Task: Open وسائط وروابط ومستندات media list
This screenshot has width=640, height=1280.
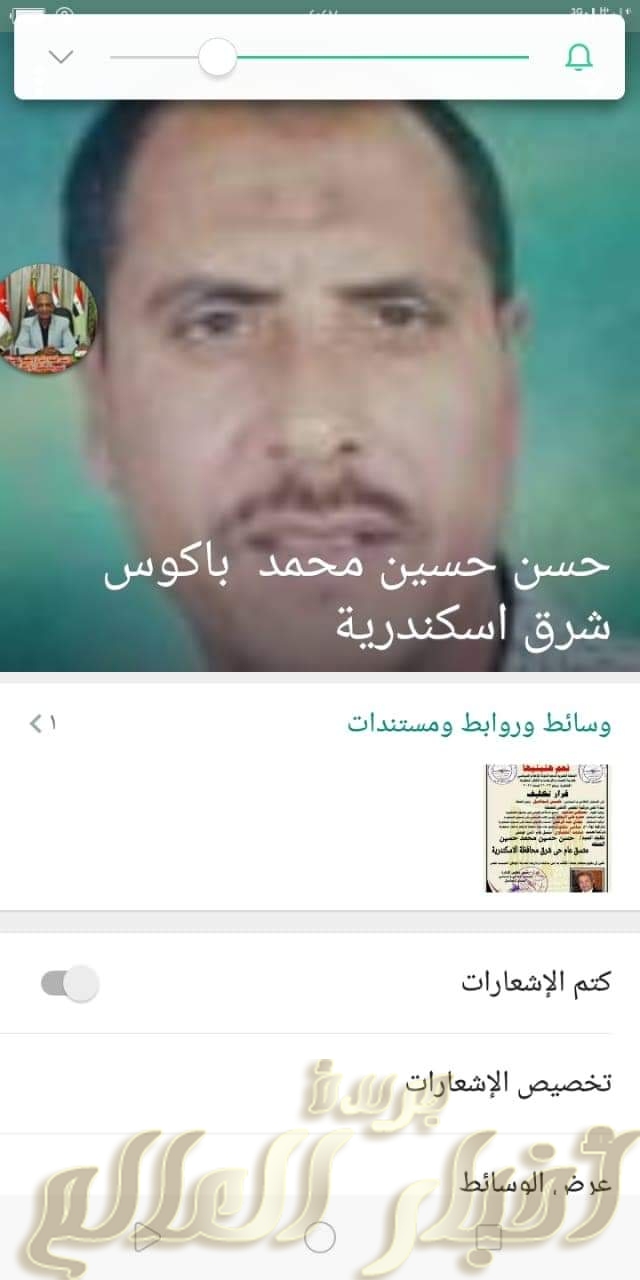Action: point(479,723)
